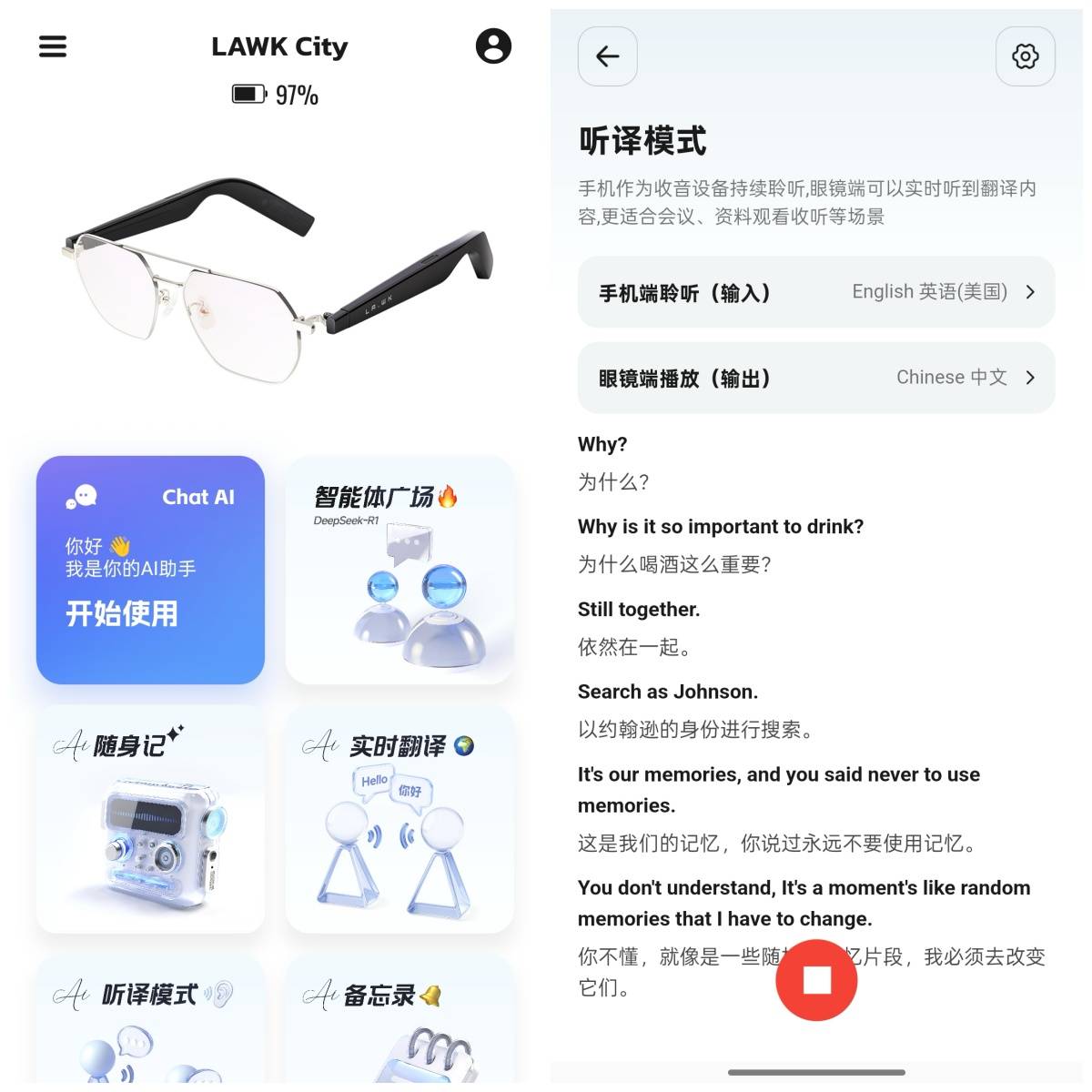Viewport: 1092px width, 1092px height.
Task: Open the settings gear icon
Action: (x=1025, y=56)
